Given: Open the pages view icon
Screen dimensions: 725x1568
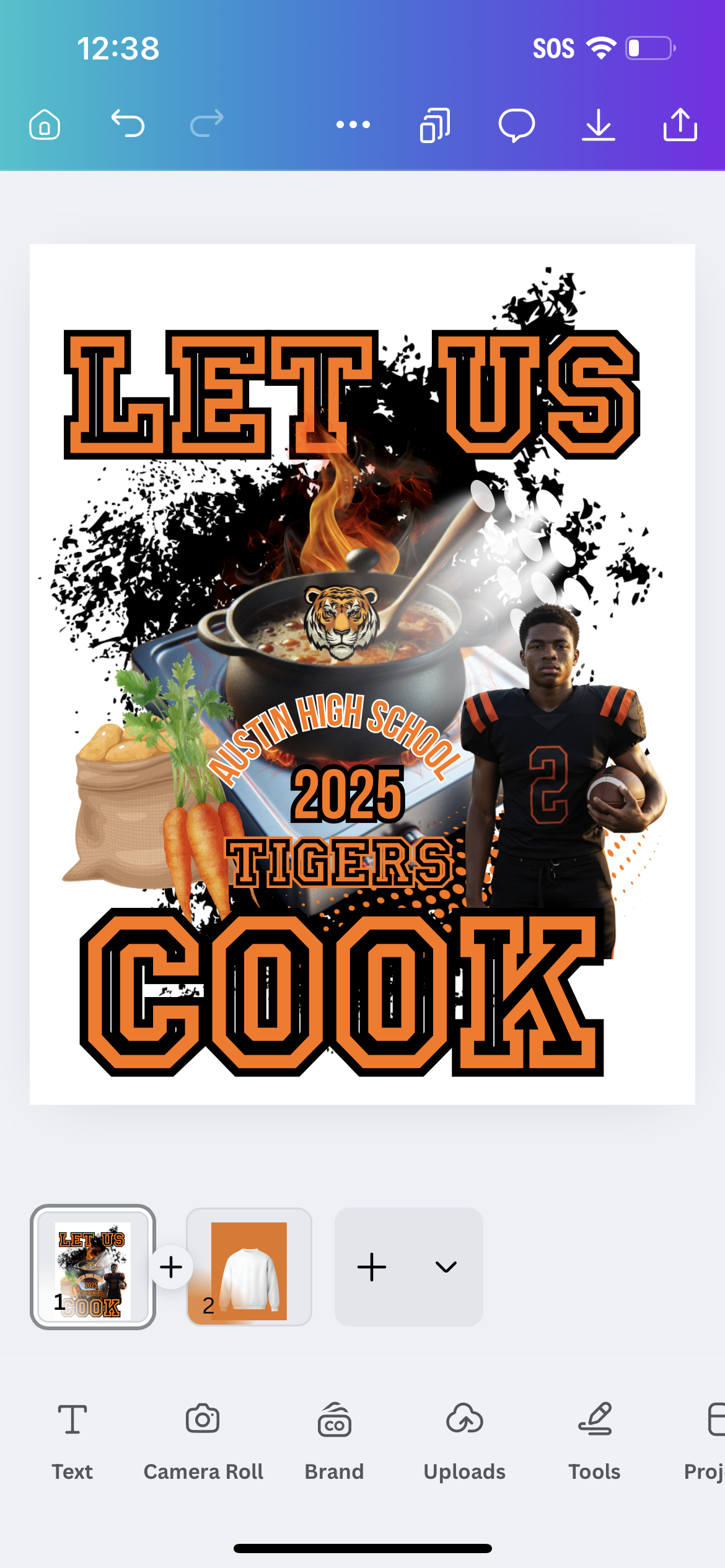Looking at the screenshot, I should 435,125.
